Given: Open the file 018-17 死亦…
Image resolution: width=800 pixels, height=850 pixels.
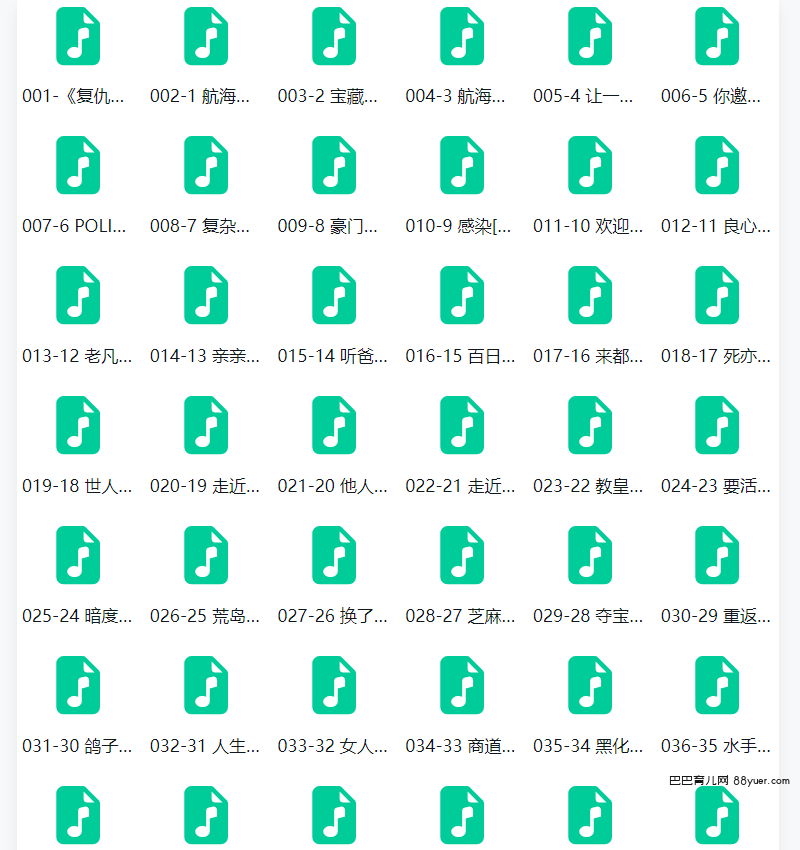Looking at the screenshot, I should [718, 295].
